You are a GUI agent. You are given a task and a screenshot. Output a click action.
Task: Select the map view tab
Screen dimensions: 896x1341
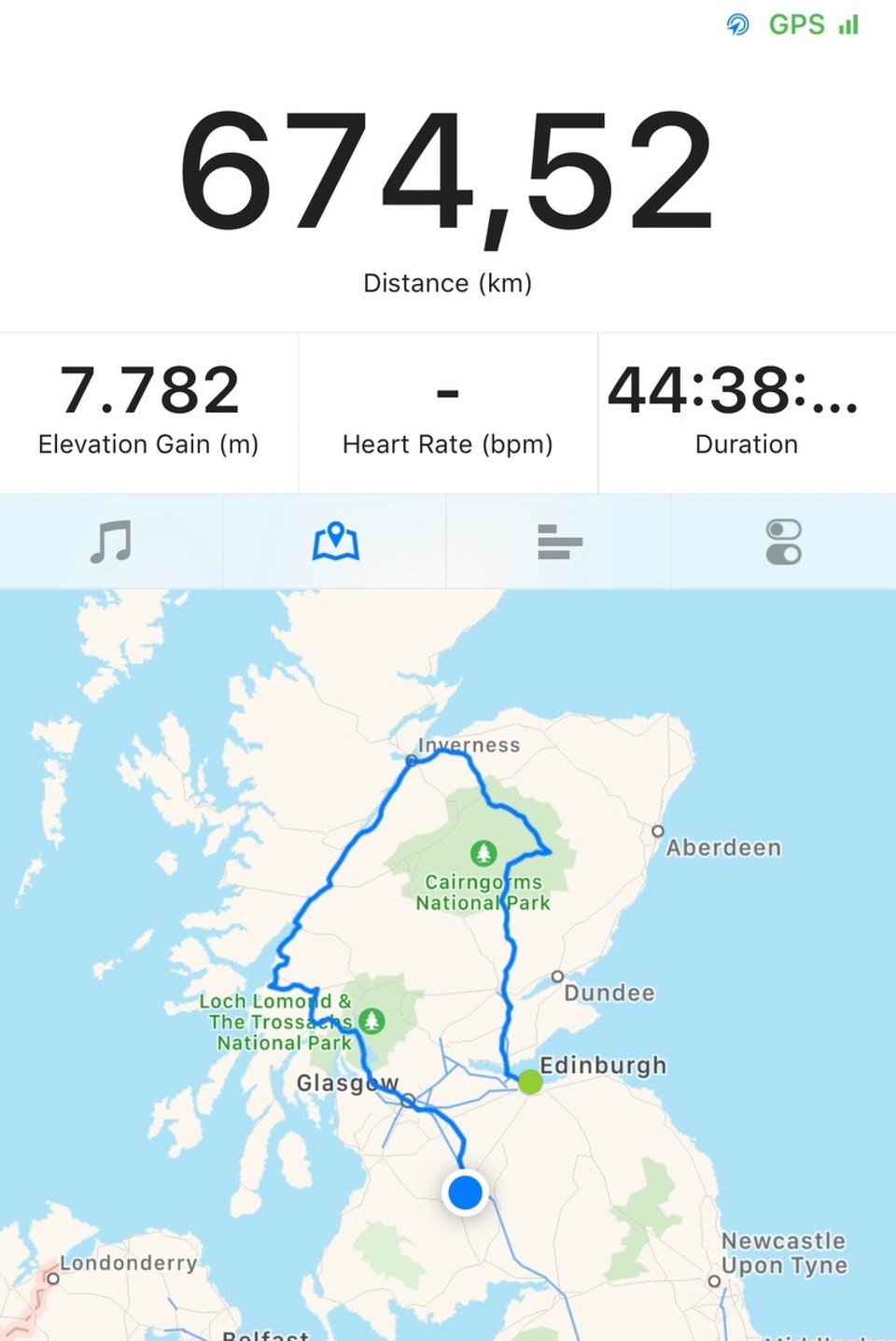coord(335,542)
